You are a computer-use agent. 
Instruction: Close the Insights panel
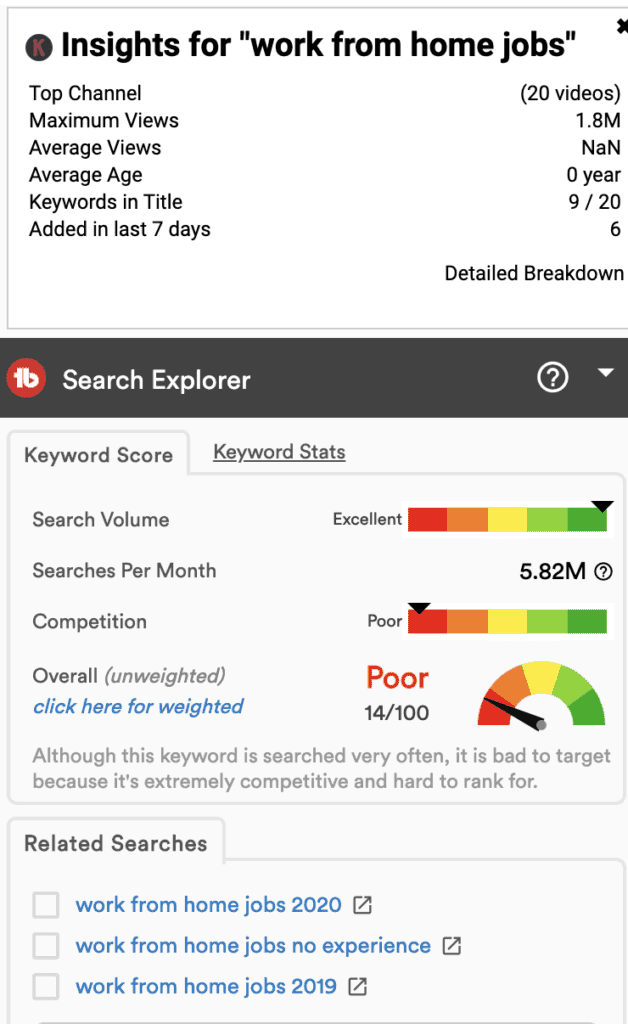(x=622, y=26)
